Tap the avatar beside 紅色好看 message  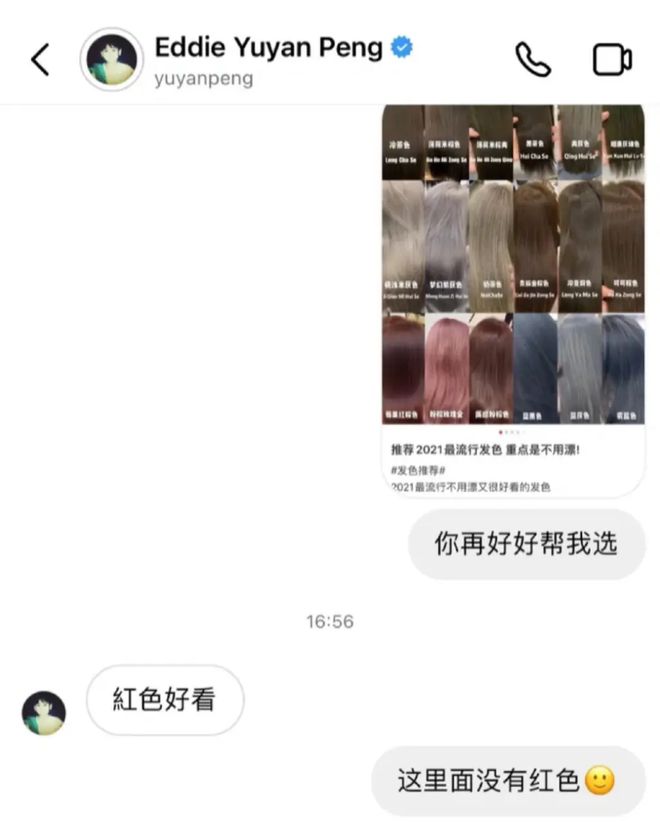44,713
